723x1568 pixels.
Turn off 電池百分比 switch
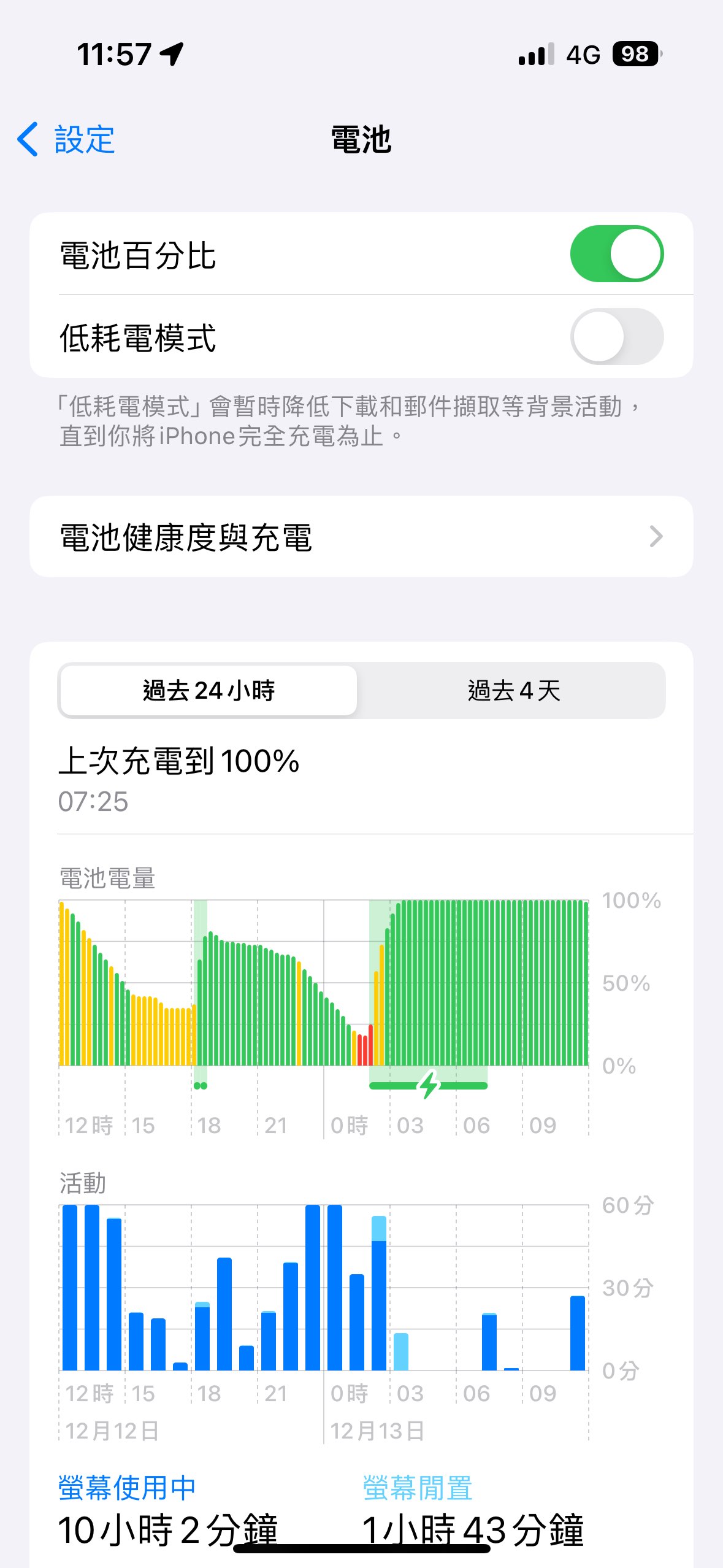(x=616, y=254)
